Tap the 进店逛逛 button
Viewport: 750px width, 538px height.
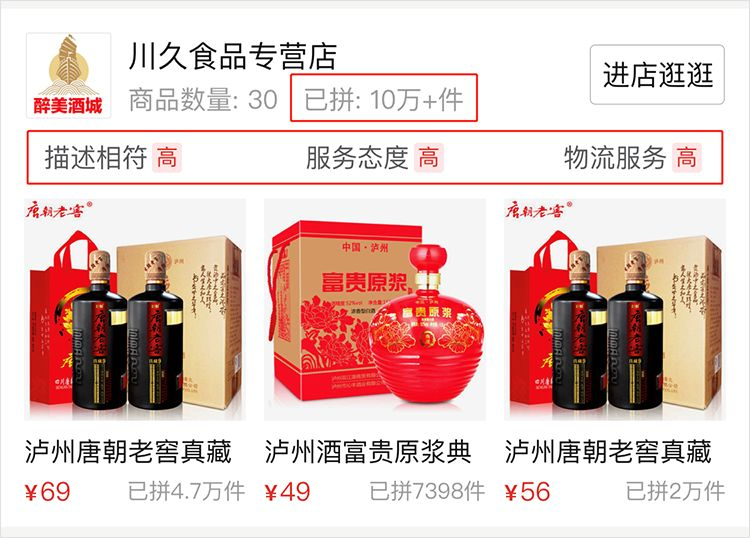[x=656, y=75]
